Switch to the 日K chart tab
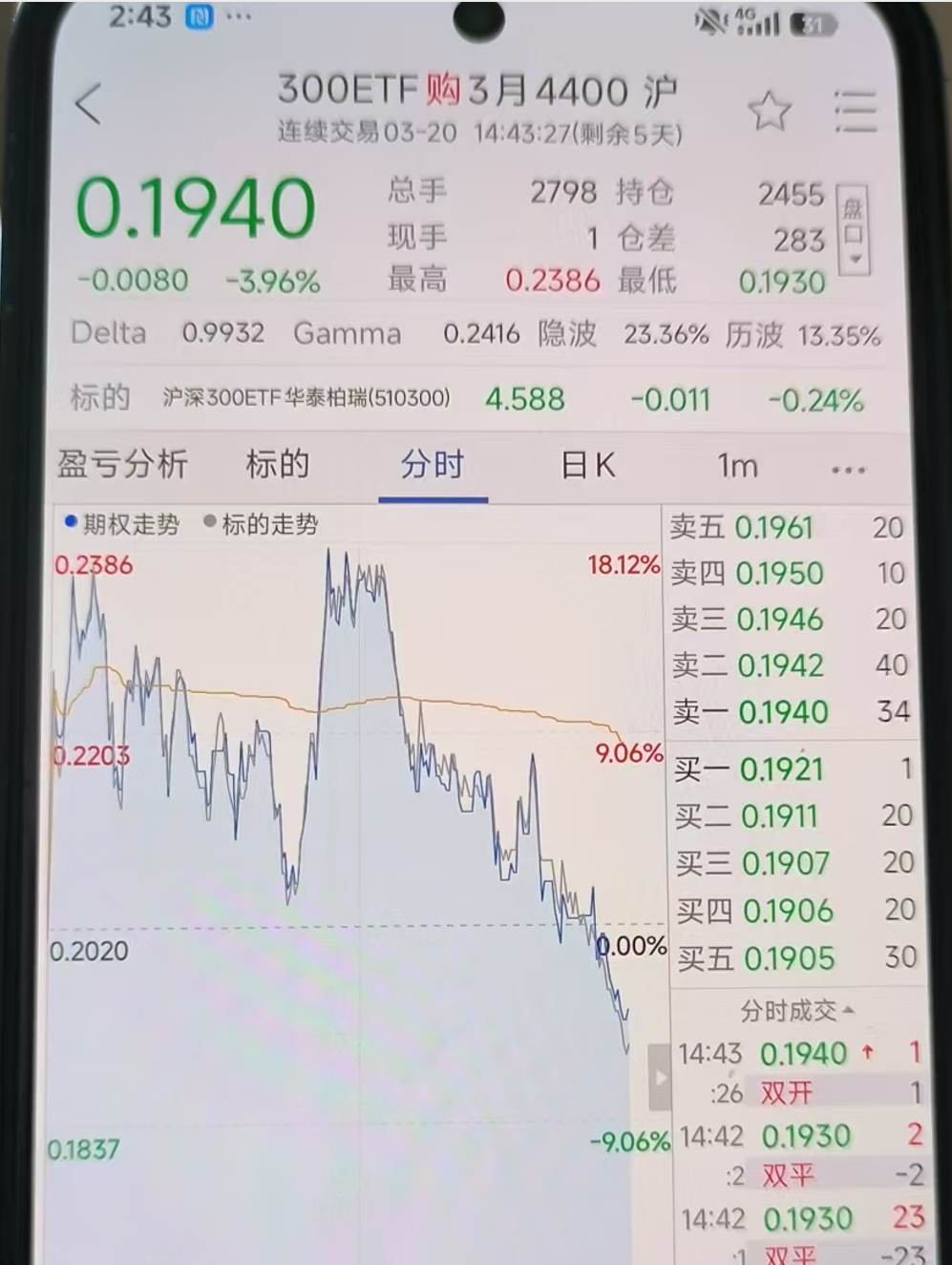Viewport: 952px width, 1265px height. (x=587, y=466)
